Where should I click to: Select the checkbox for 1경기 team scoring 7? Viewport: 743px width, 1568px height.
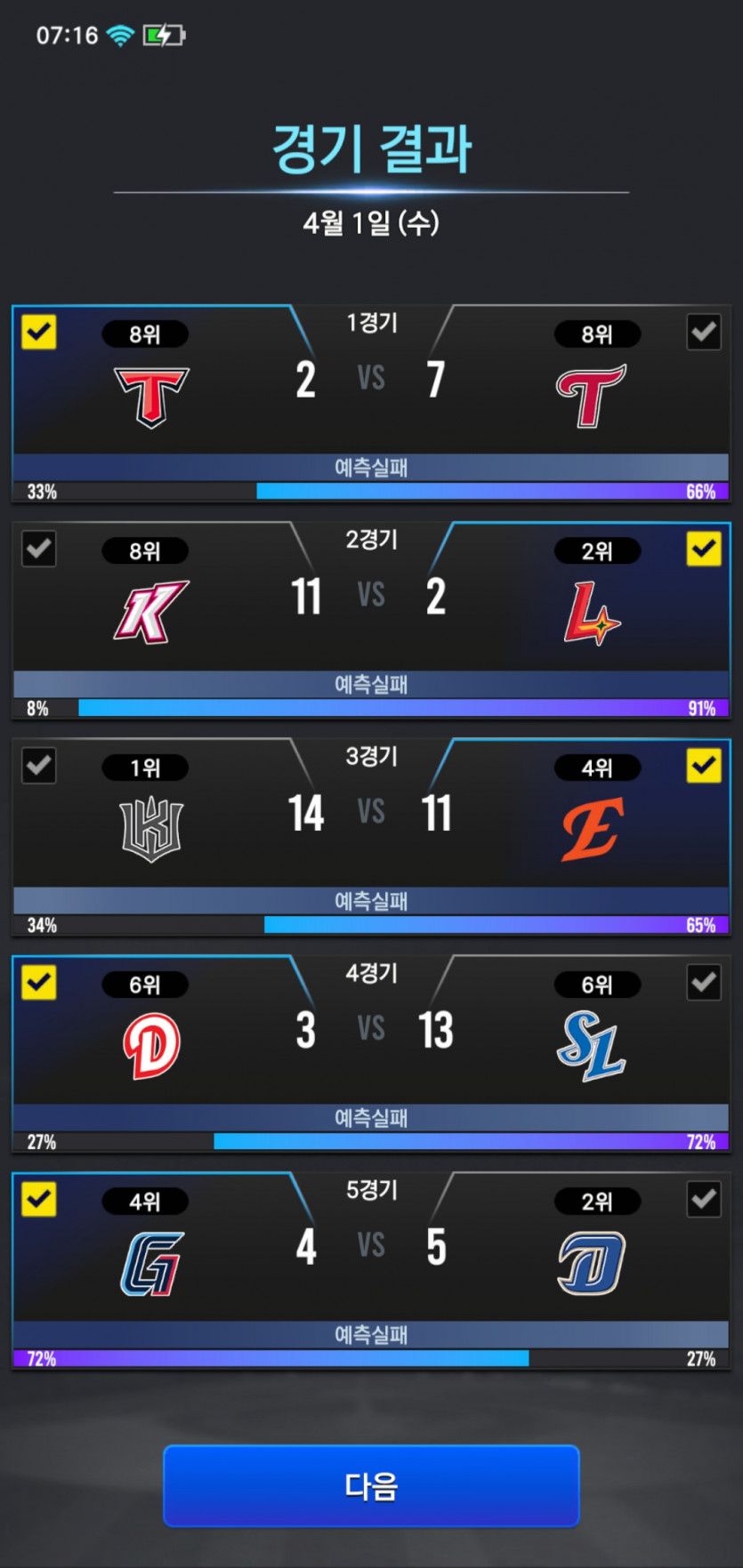pyautogui.click(x=704, y=333)
